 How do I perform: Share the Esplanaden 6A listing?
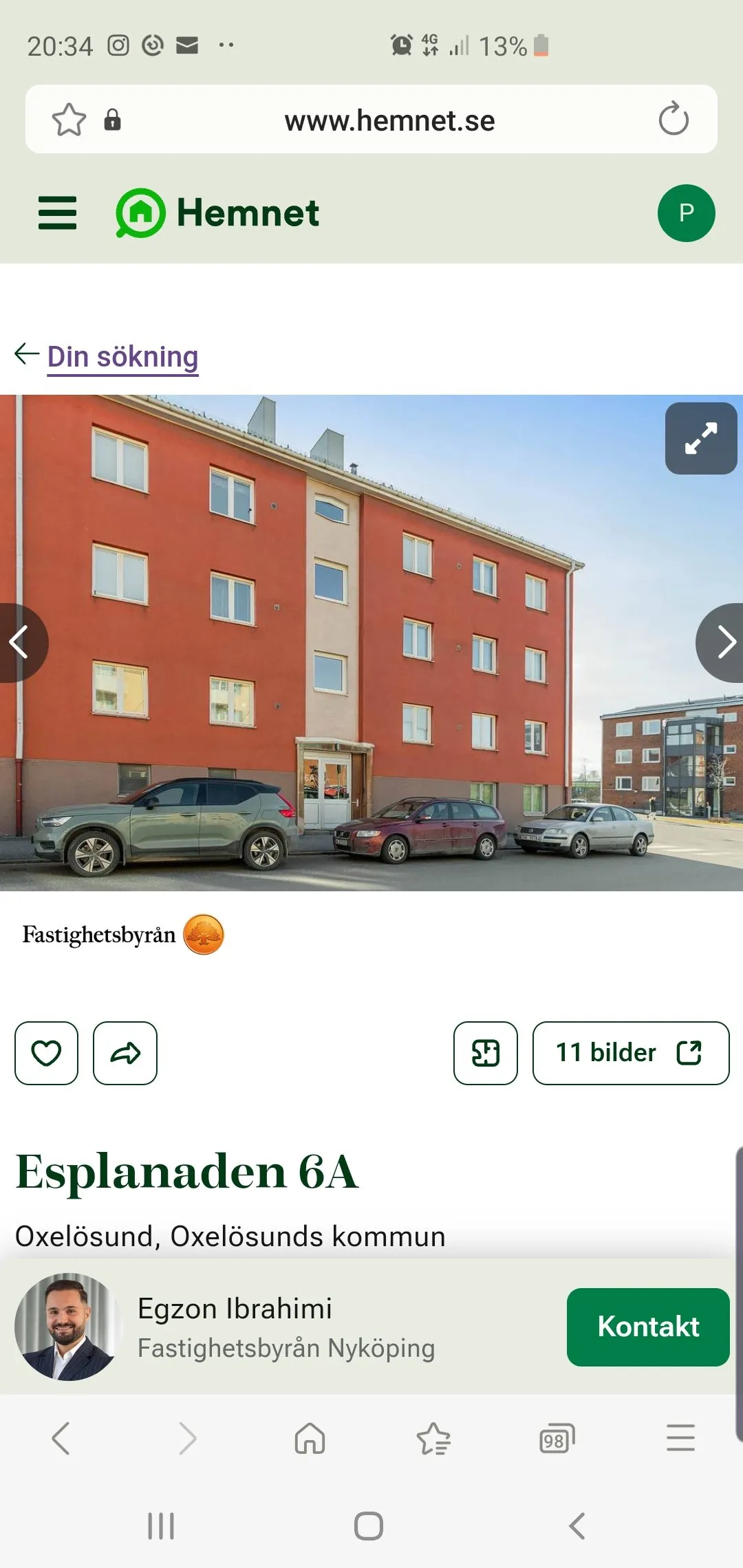(x=126, y=1053)
